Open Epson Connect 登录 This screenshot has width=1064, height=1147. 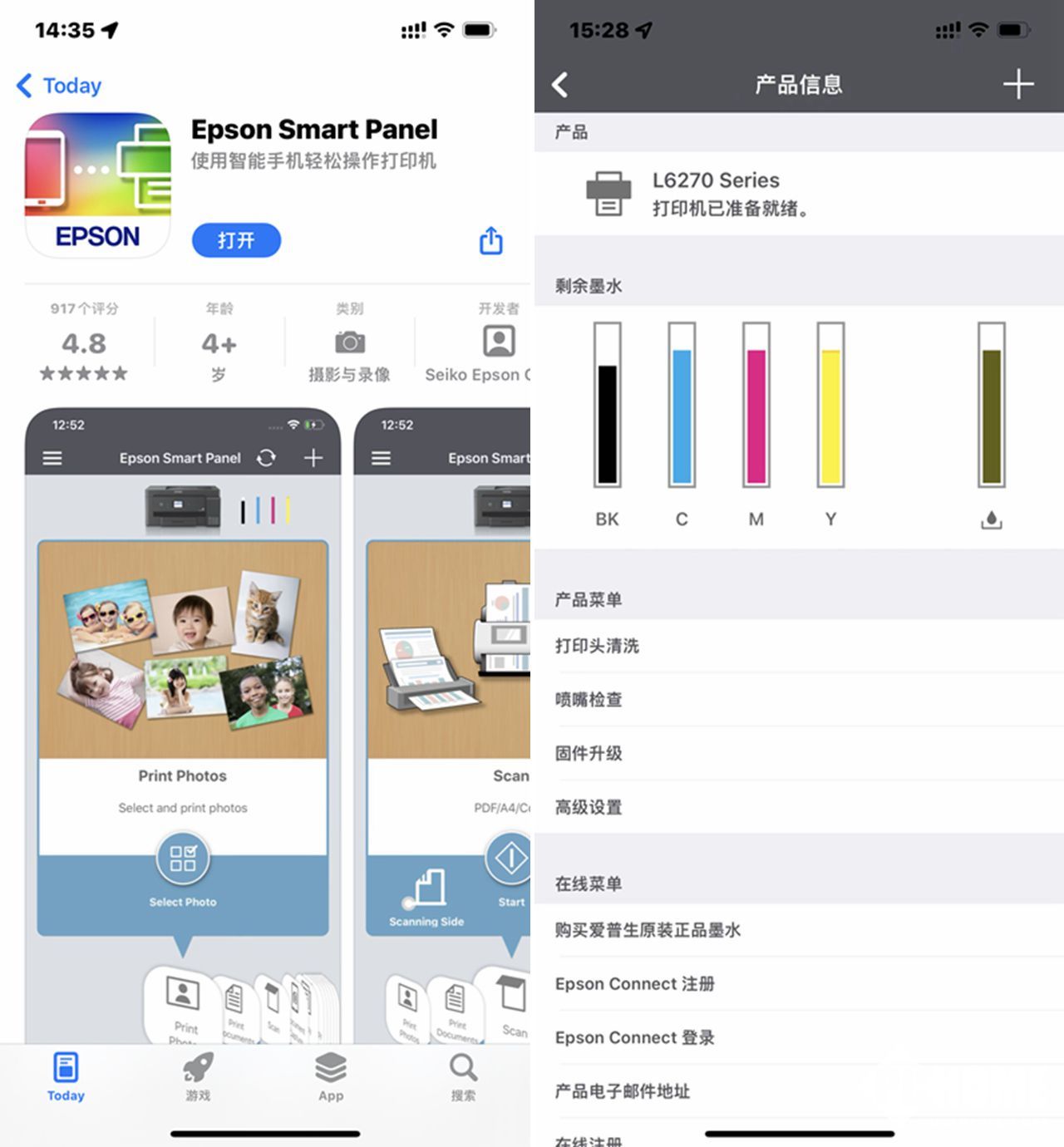pos(798,1038)
